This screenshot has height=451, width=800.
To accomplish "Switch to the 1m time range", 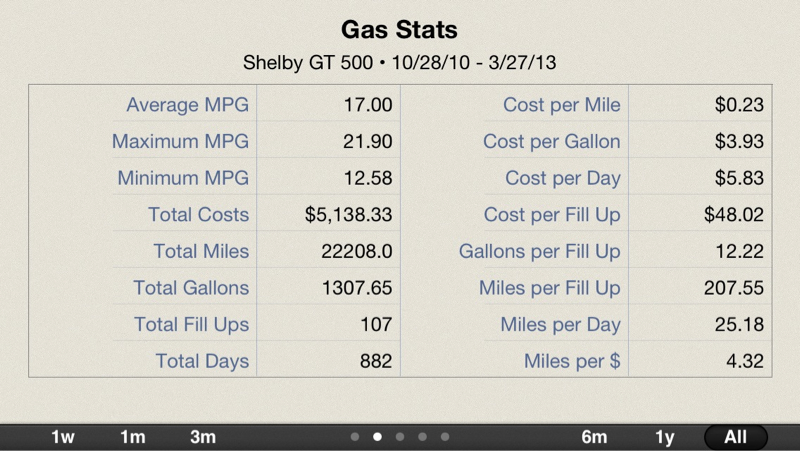I will click(133, 437).
